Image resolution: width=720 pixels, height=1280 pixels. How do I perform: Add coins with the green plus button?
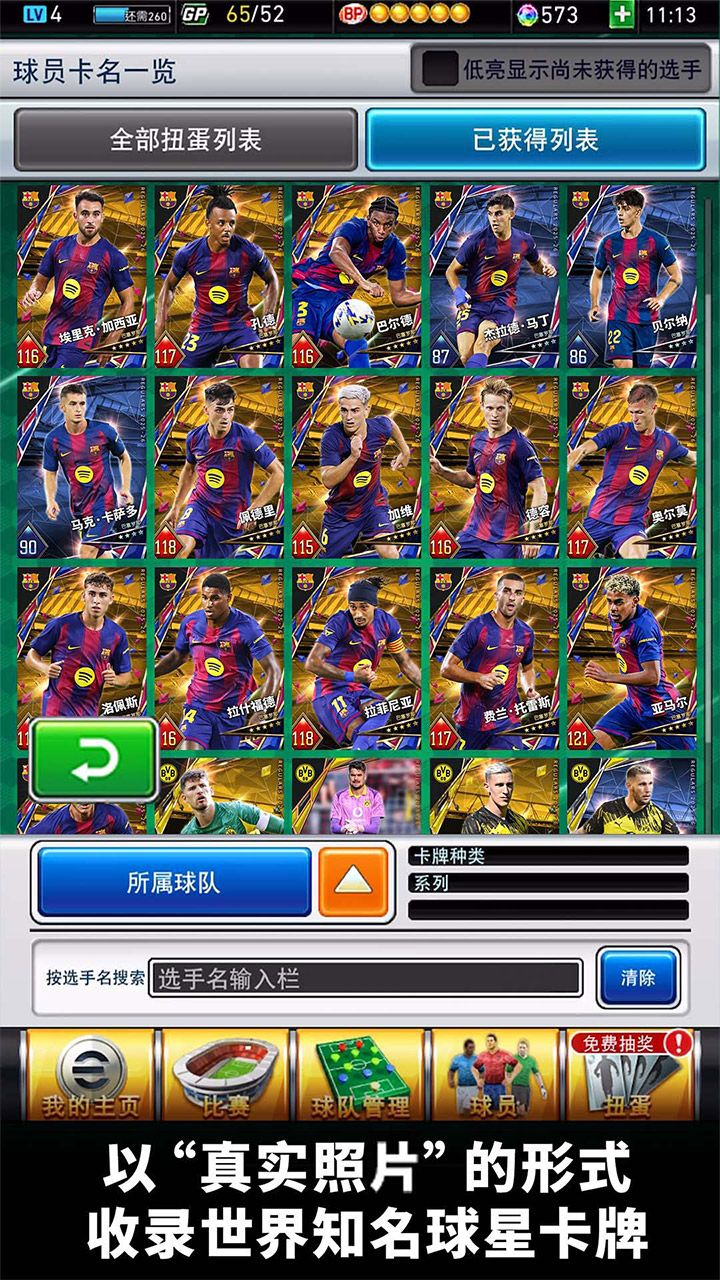pos(622,15)
